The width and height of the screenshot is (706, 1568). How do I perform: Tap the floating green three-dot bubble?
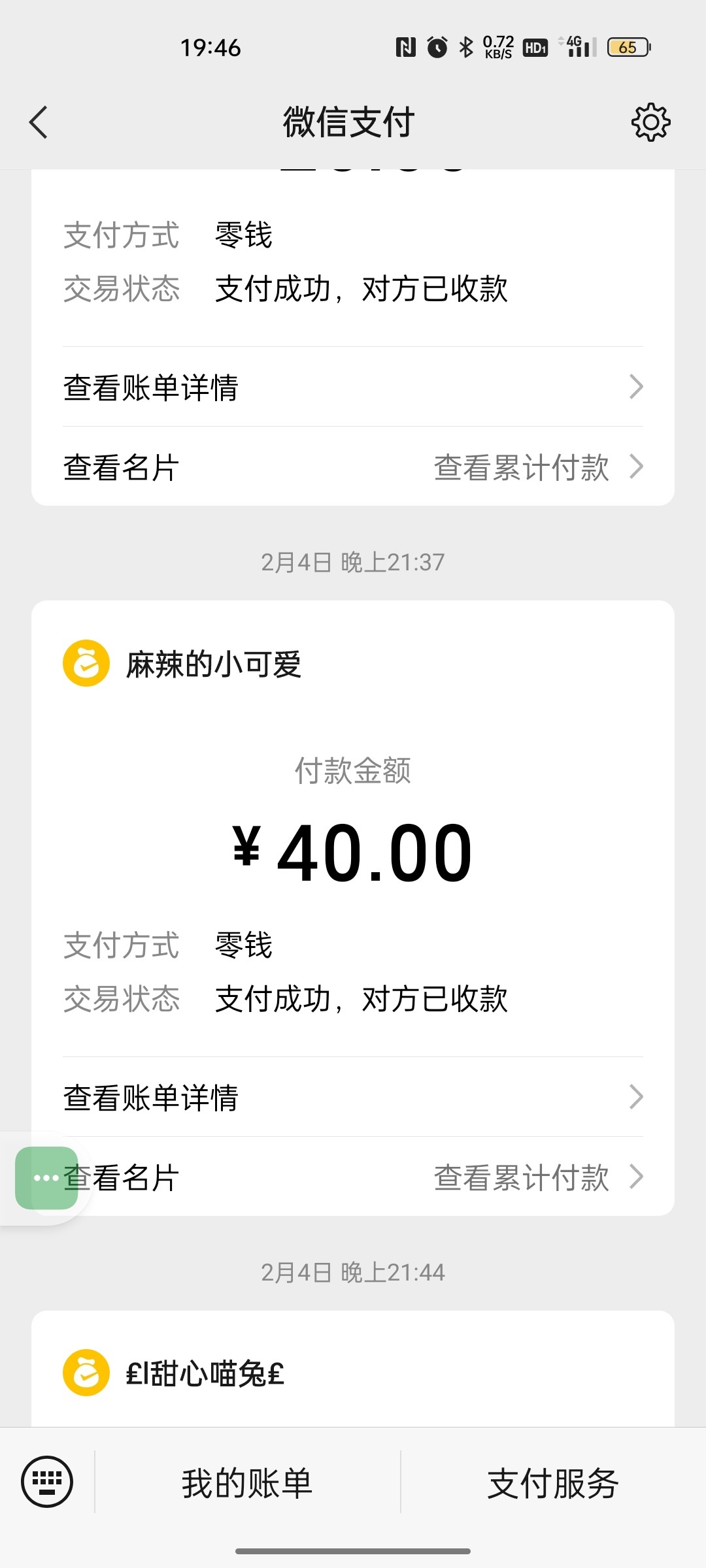click(x=46, y=1178)
